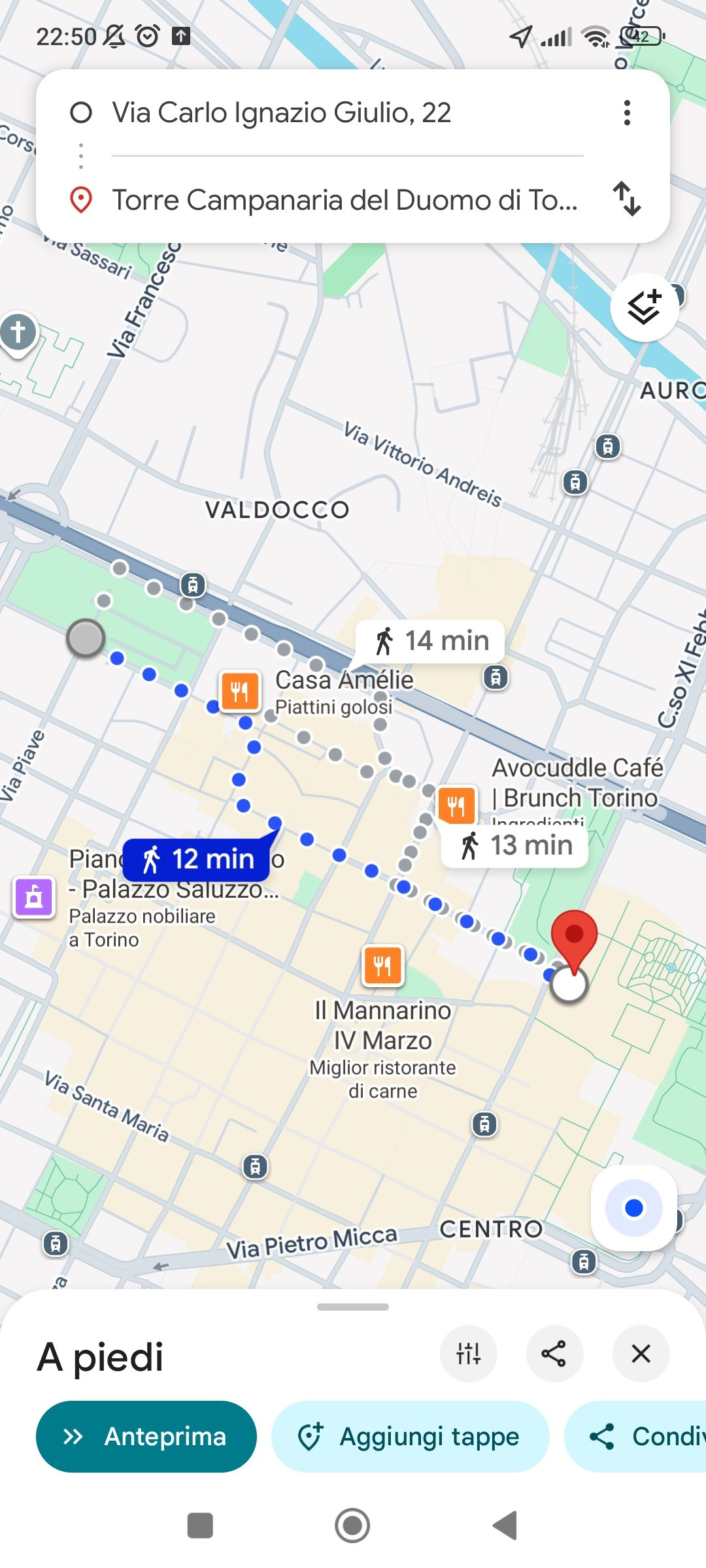The image size is (706, 1568).
Task: Go back using system back button
Action: [x=505, y=1526]
